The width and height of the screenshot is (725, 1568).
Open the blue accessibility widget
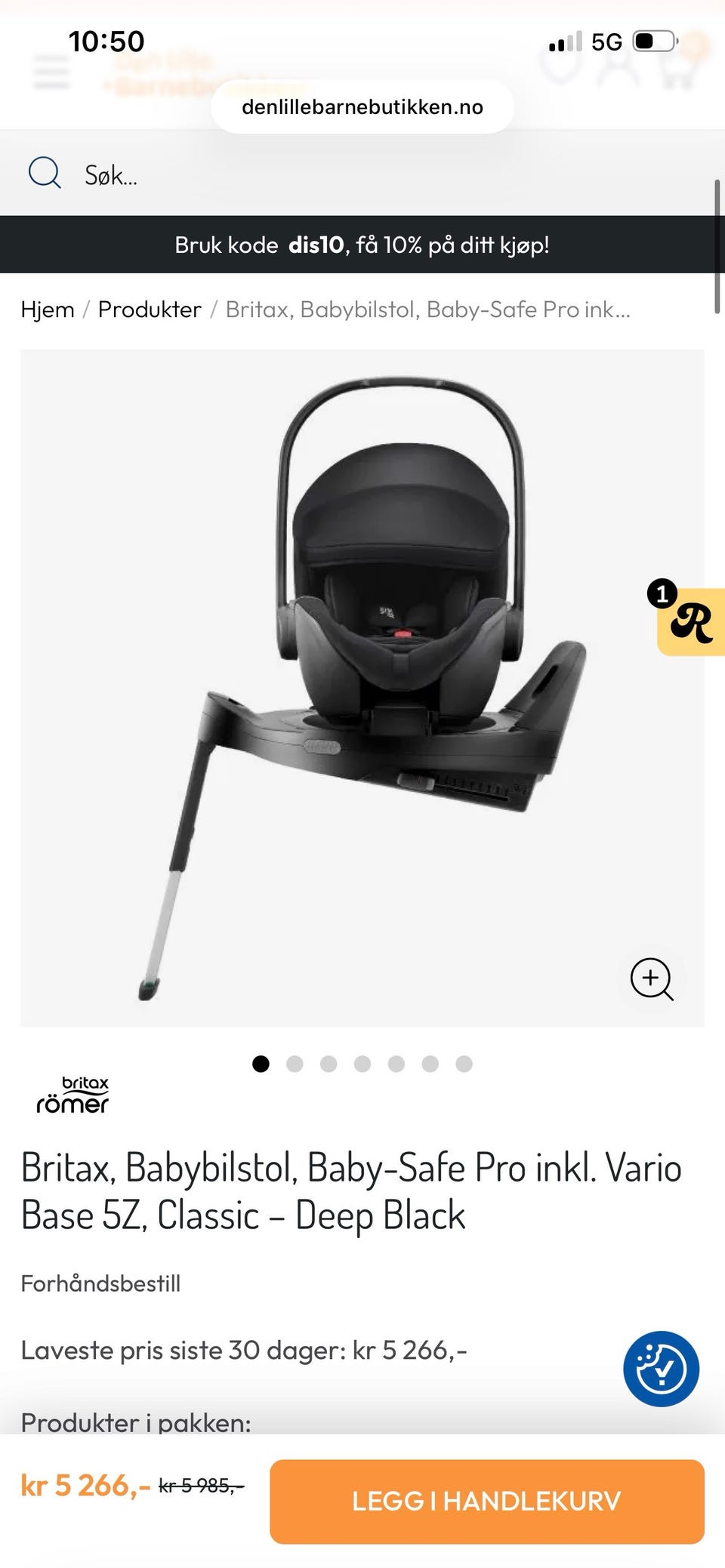point(661,1369)
